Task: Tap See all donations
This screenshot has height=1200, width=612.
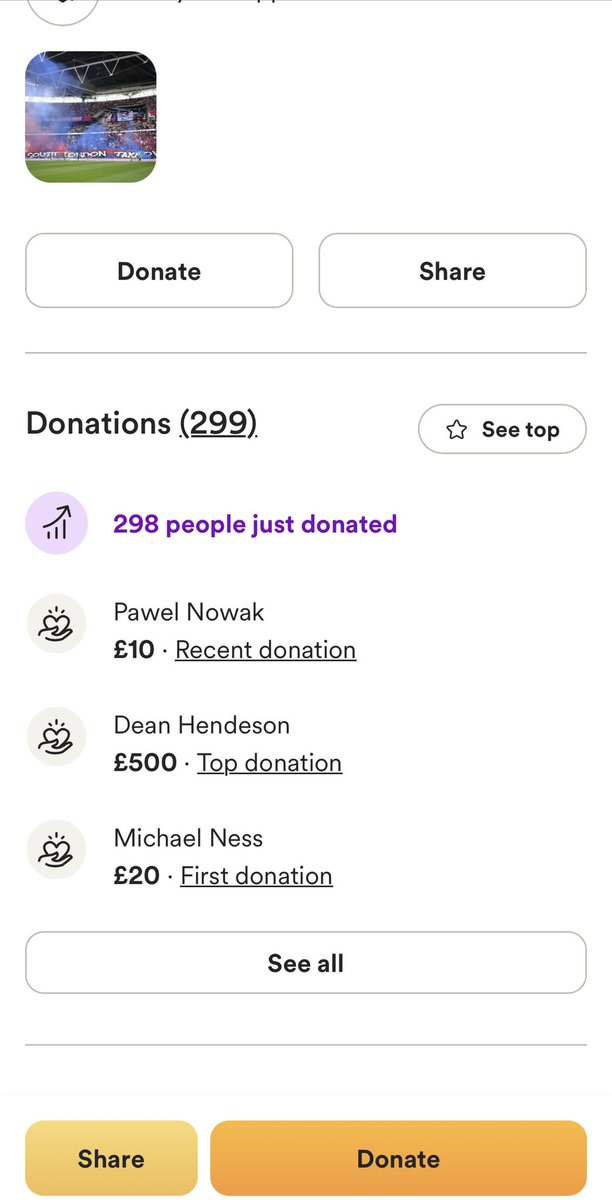Action: pos(305,963)
